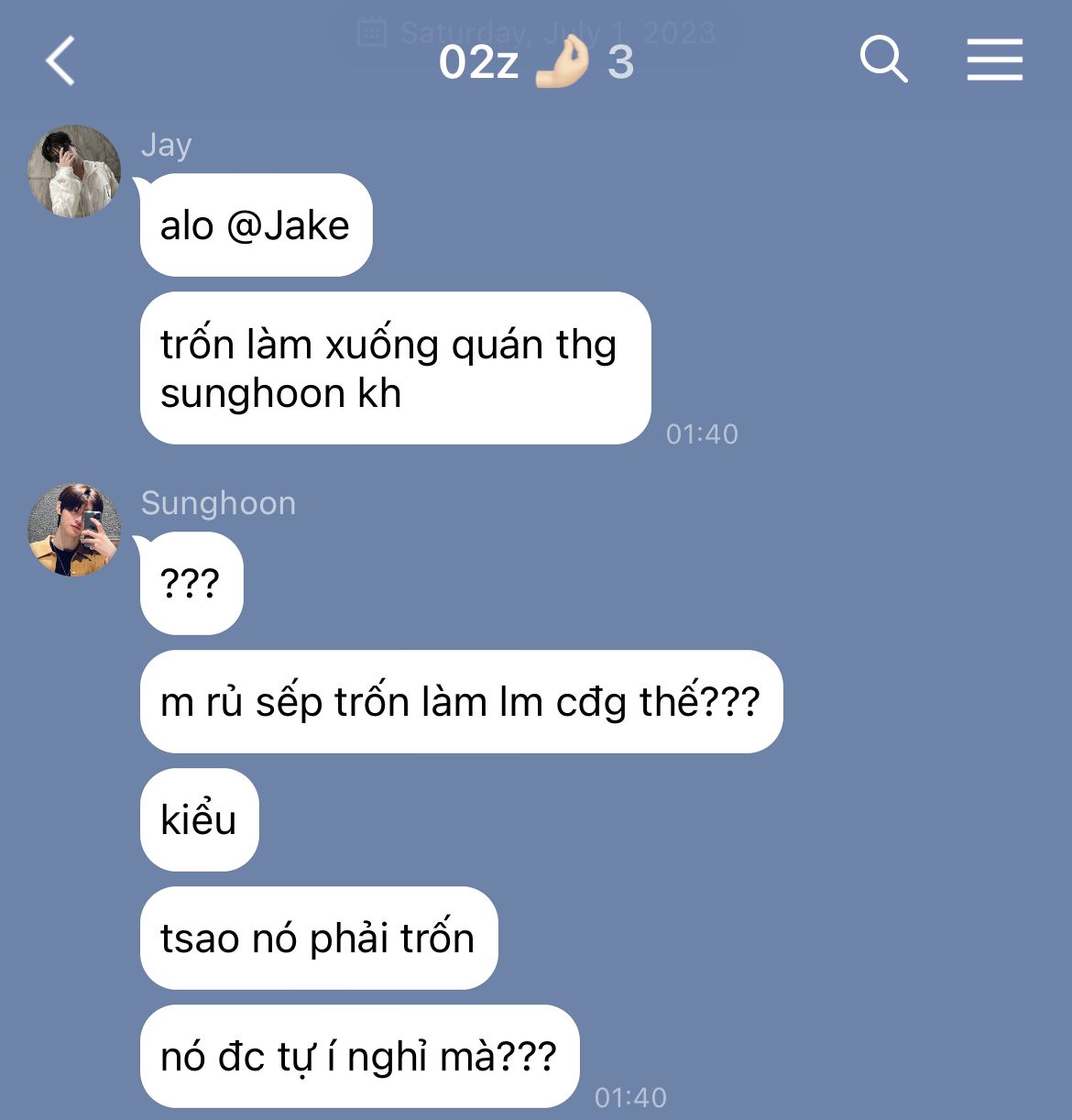View Jay's profile picture
The width and height of the screenshot is (1072, 1120).
coord(74,171)
